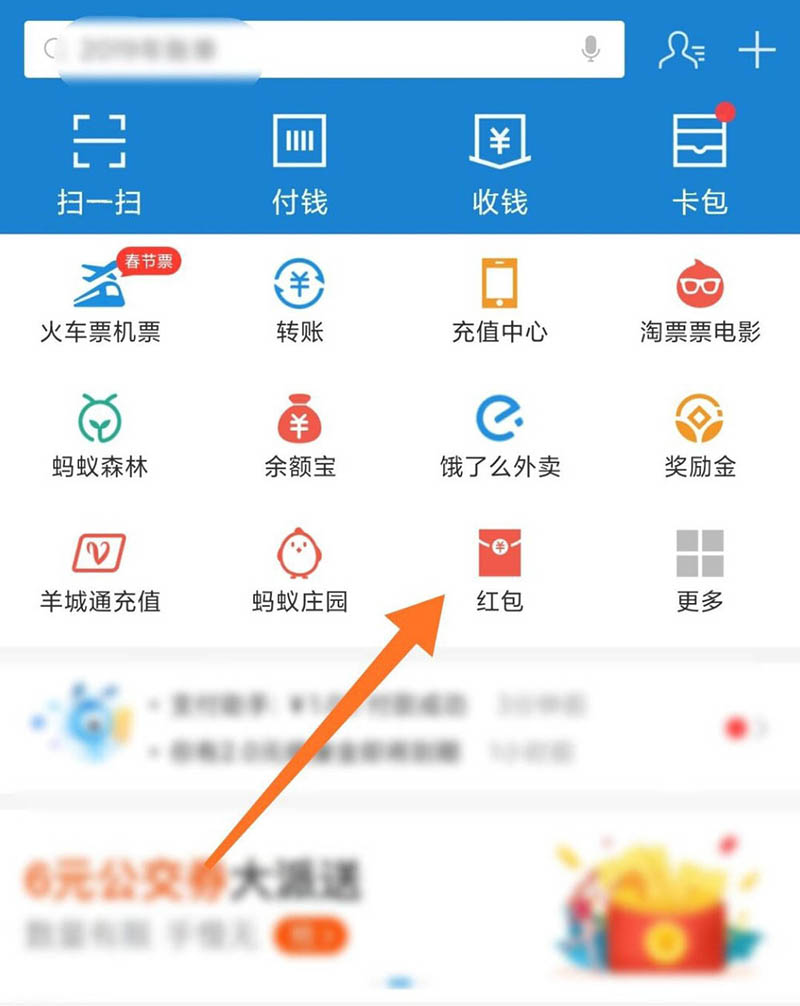Open 奖励金 rewards
This screenshot has width=800, height=1006.
coord(699,435)
